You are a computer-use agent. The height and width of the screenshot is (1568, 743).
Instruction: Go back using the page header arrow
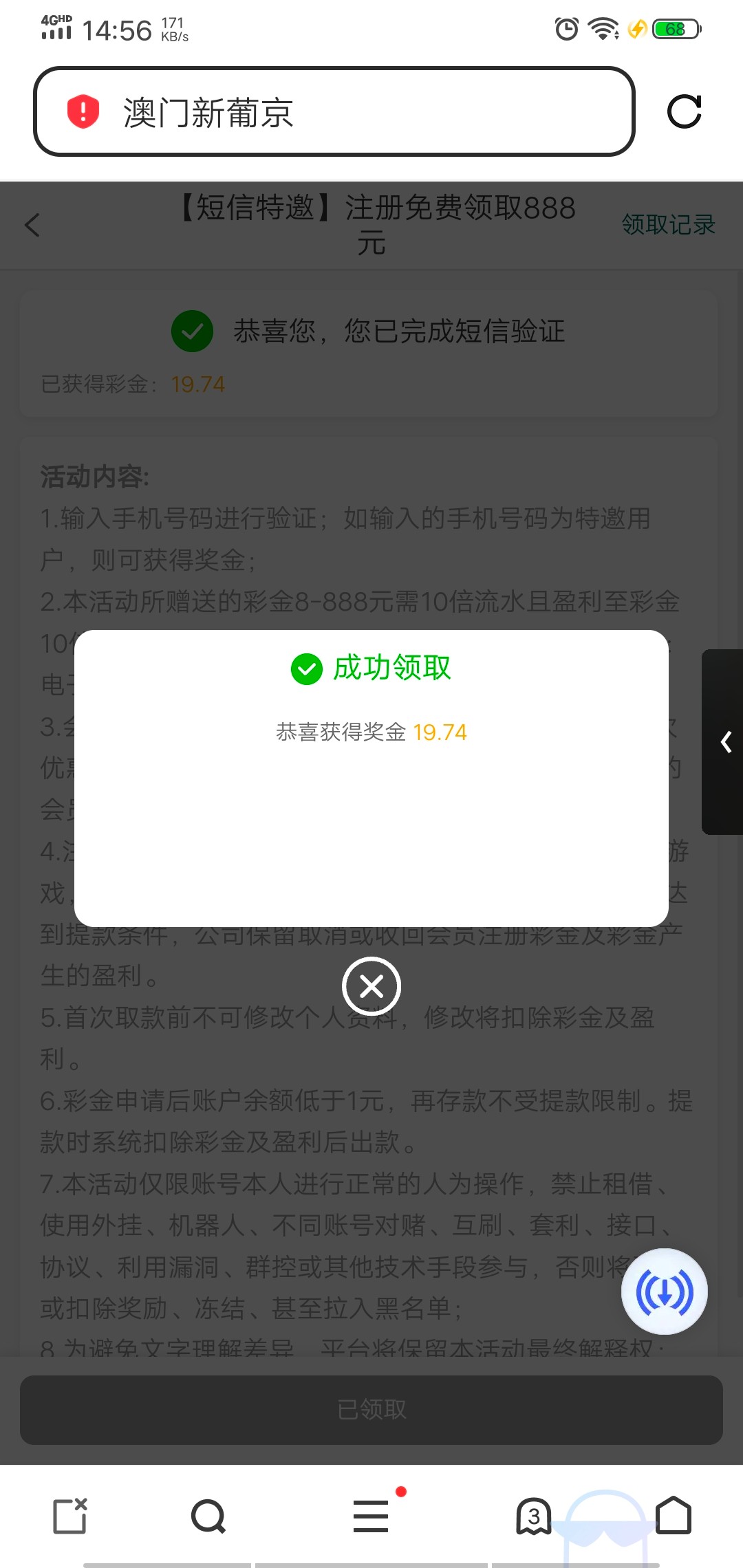[32, 225]
